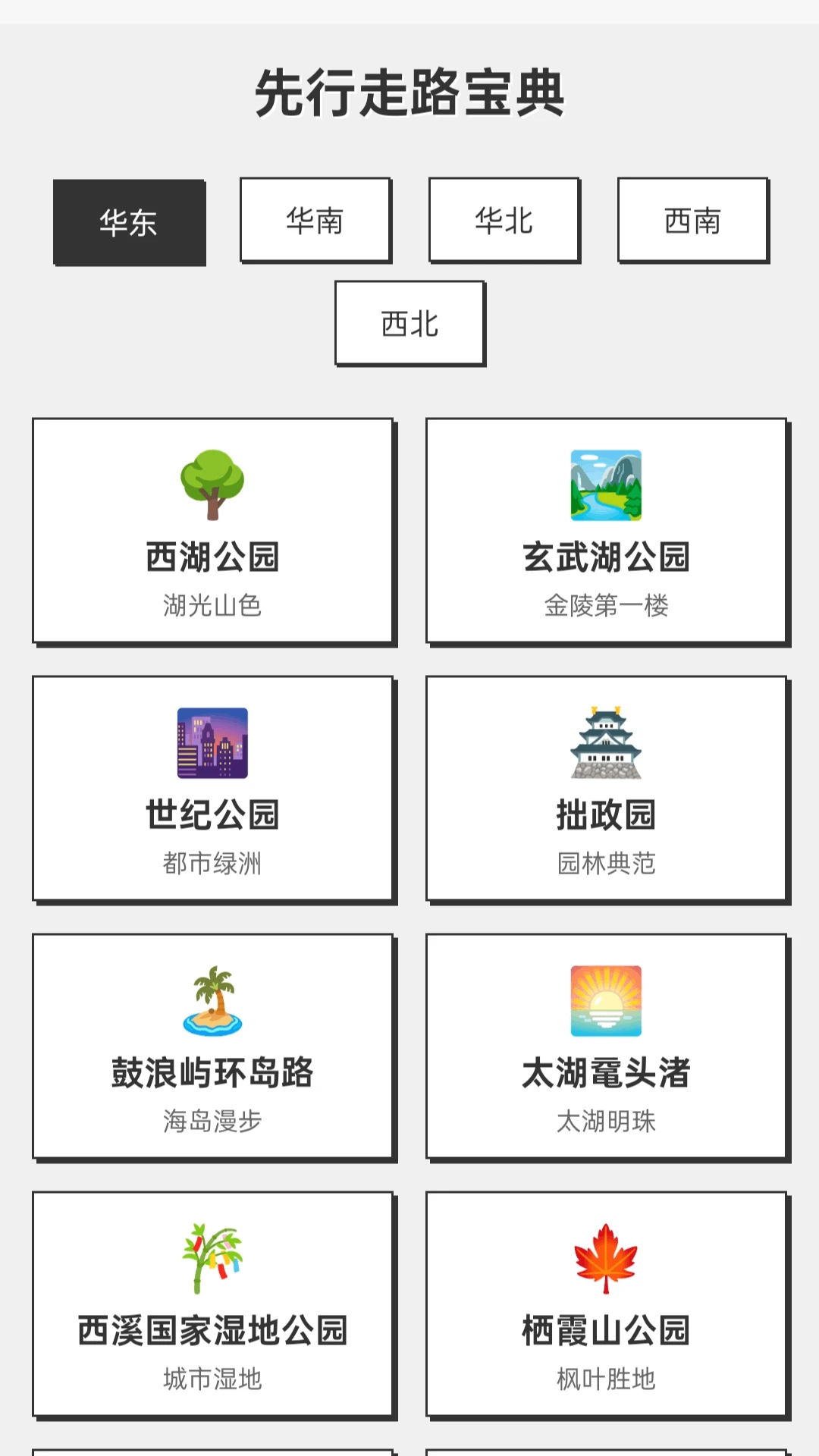The width and height of the screenshot is (819, 1456).
Task: Tap the 拙政园 garden card
Action: coord(606,789)
